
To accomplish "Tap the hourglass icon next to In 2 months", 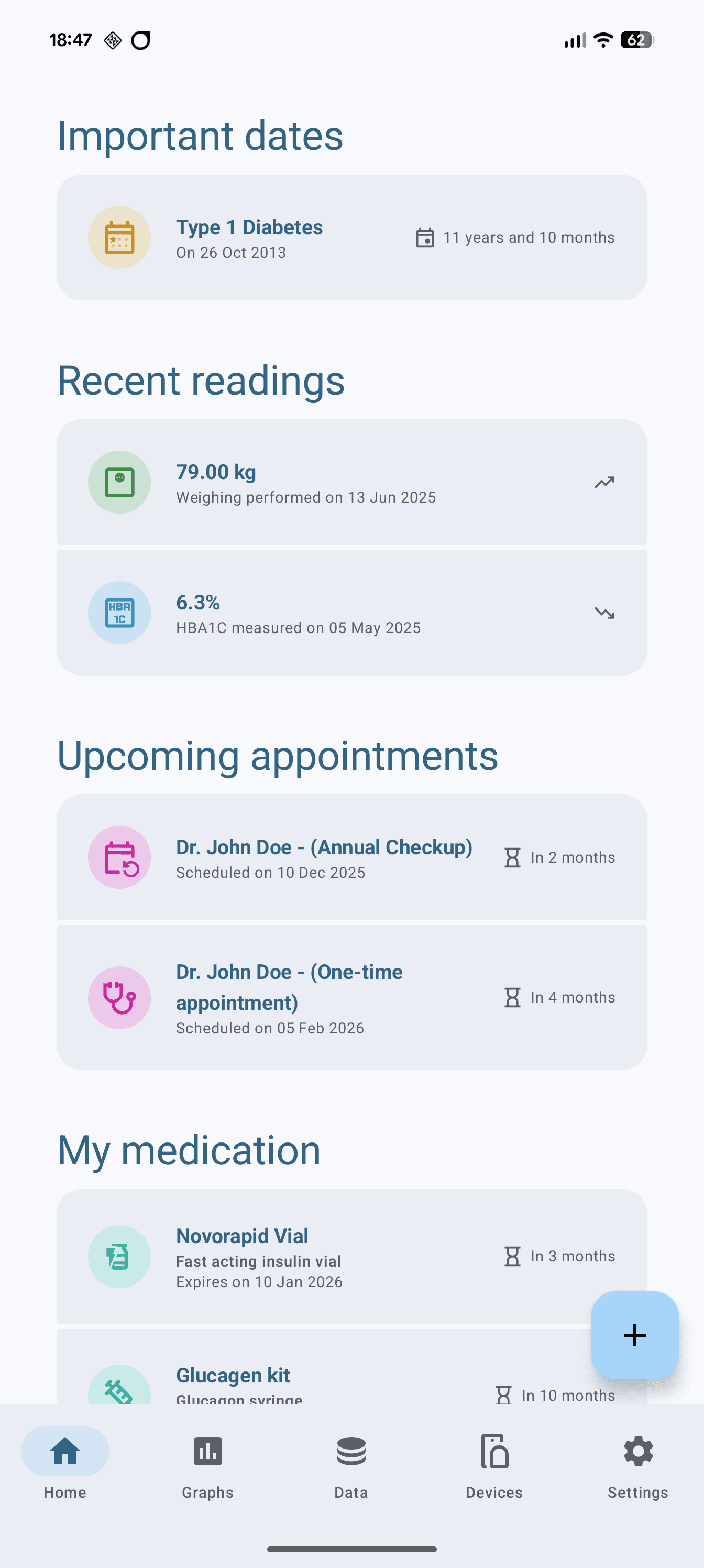I will [512, 857].
